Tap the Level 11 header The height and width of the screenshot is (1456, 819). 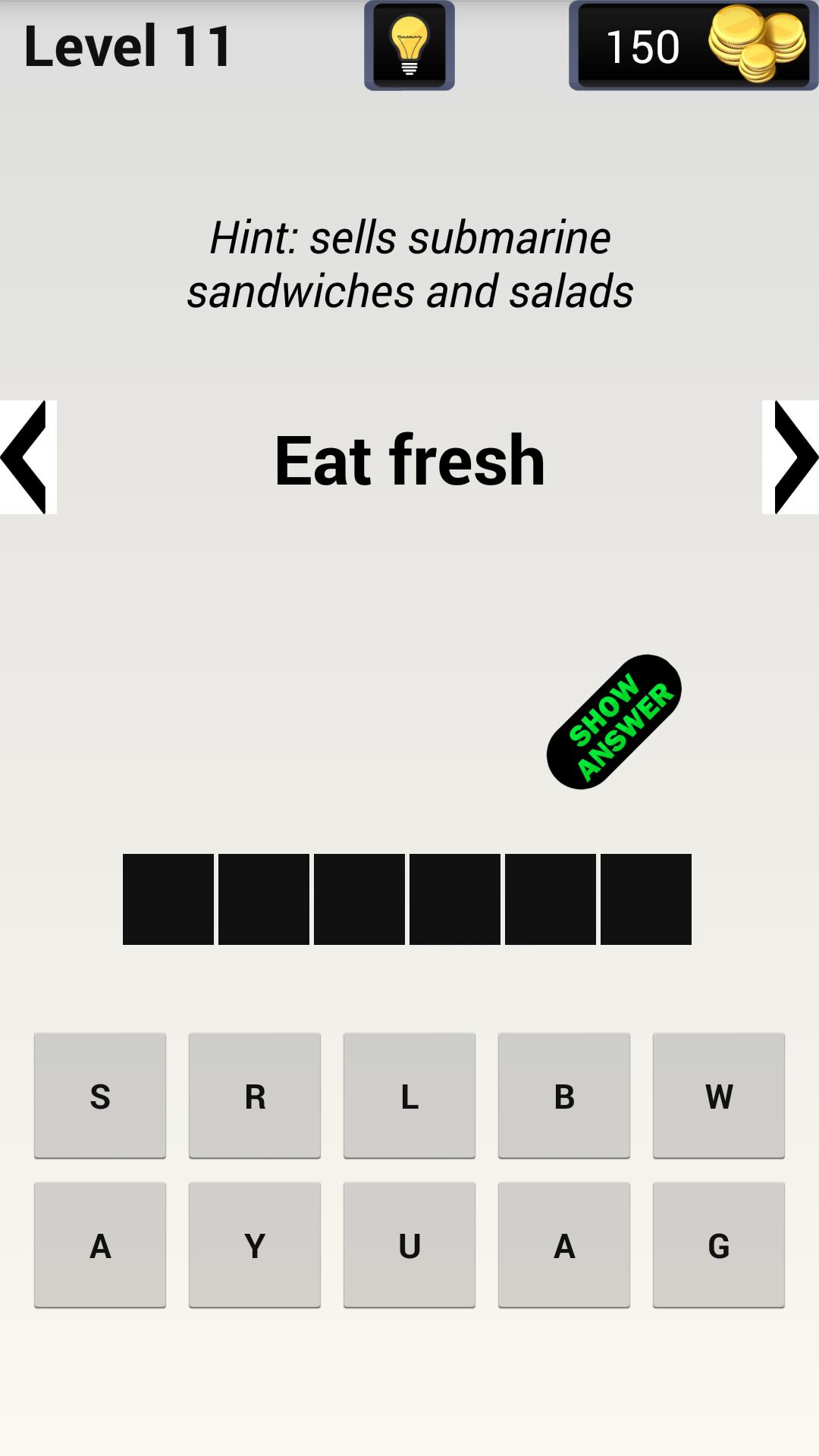coord(129,45)
